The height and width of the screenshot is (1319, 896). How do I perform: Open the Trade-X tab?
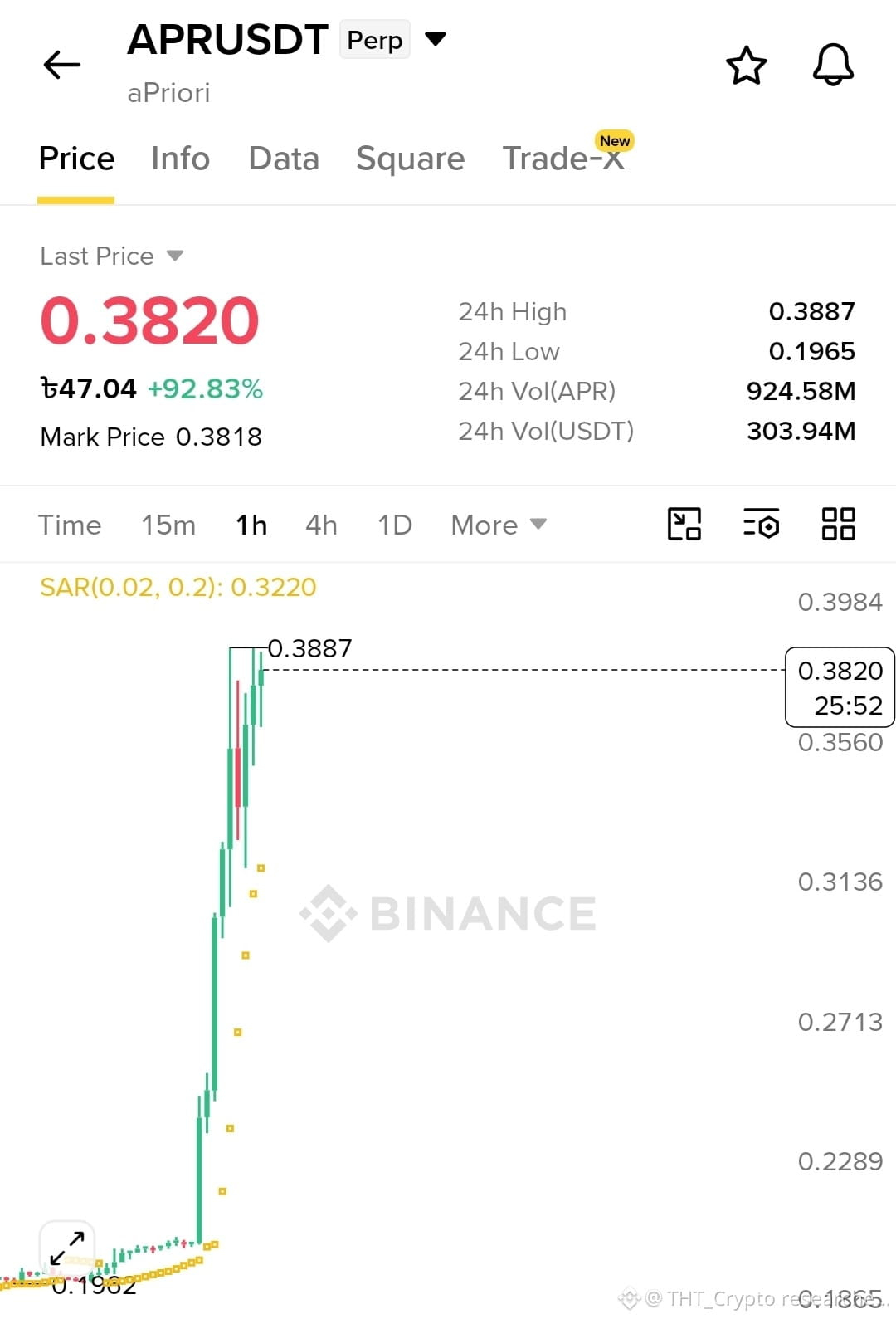pos(564,157)
